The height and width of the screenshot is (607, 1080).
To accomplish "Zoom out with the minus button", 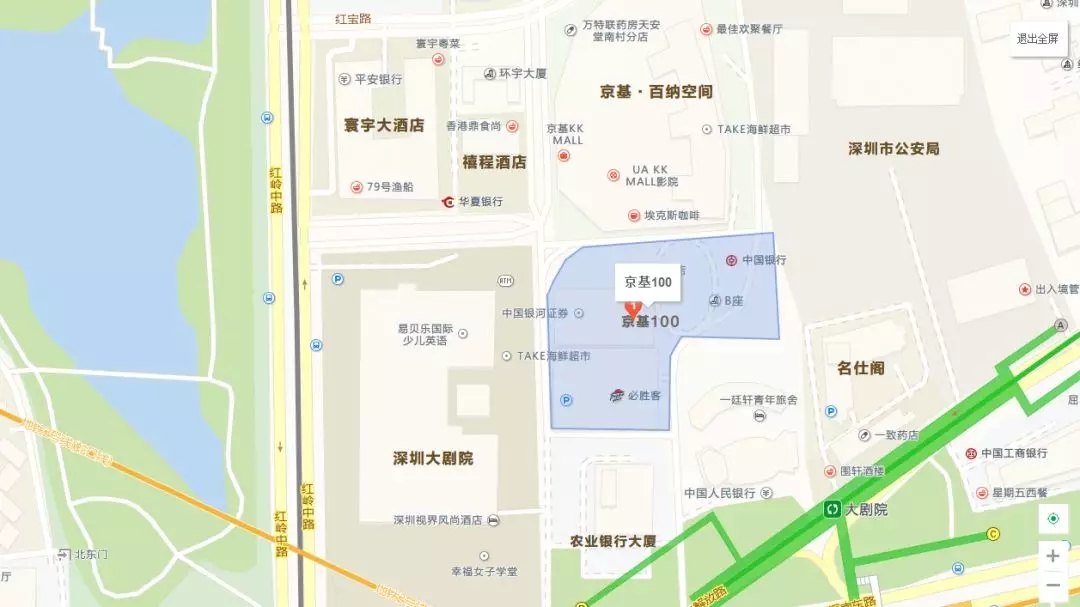I will (1053, 586).
